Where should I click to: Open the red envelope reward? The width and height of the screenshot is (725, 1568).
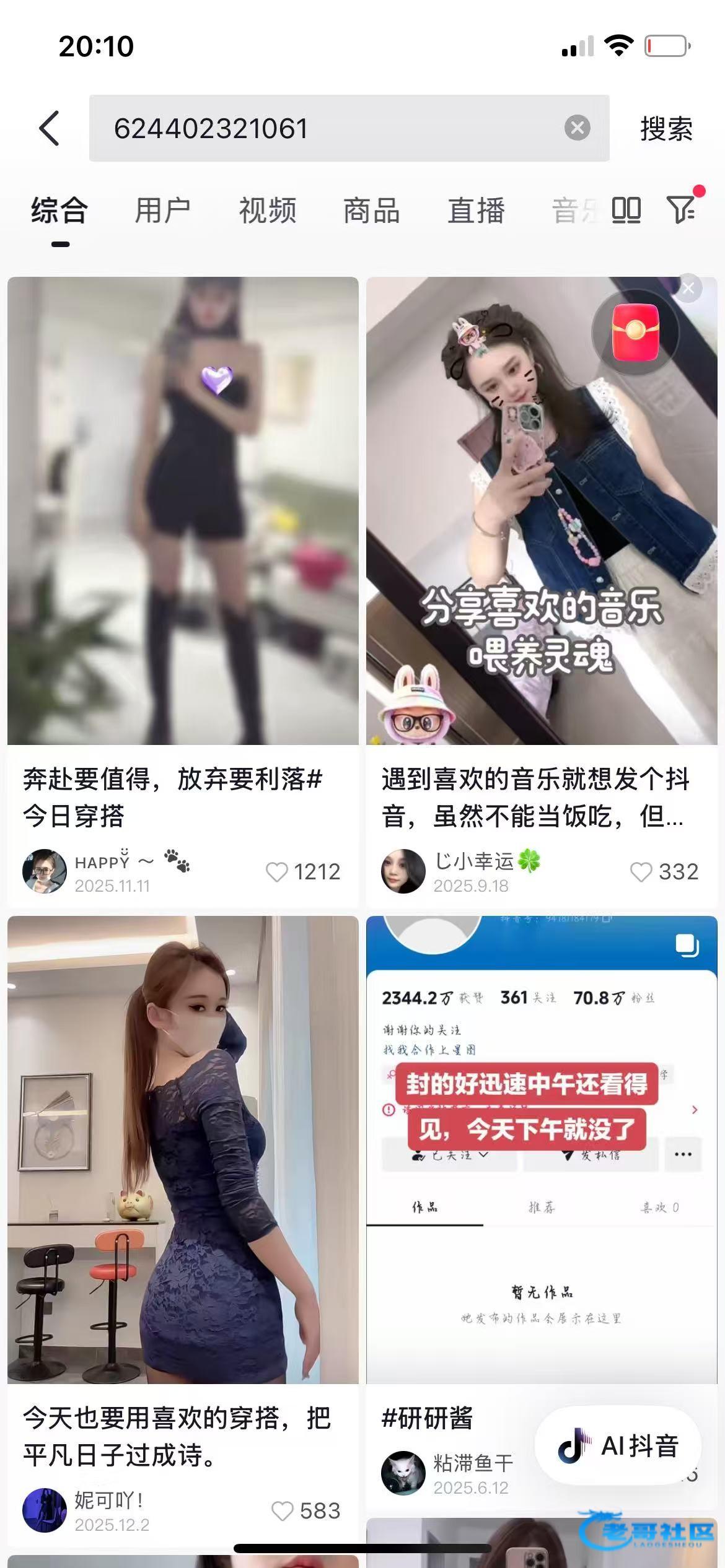click(x=635, y=333)
